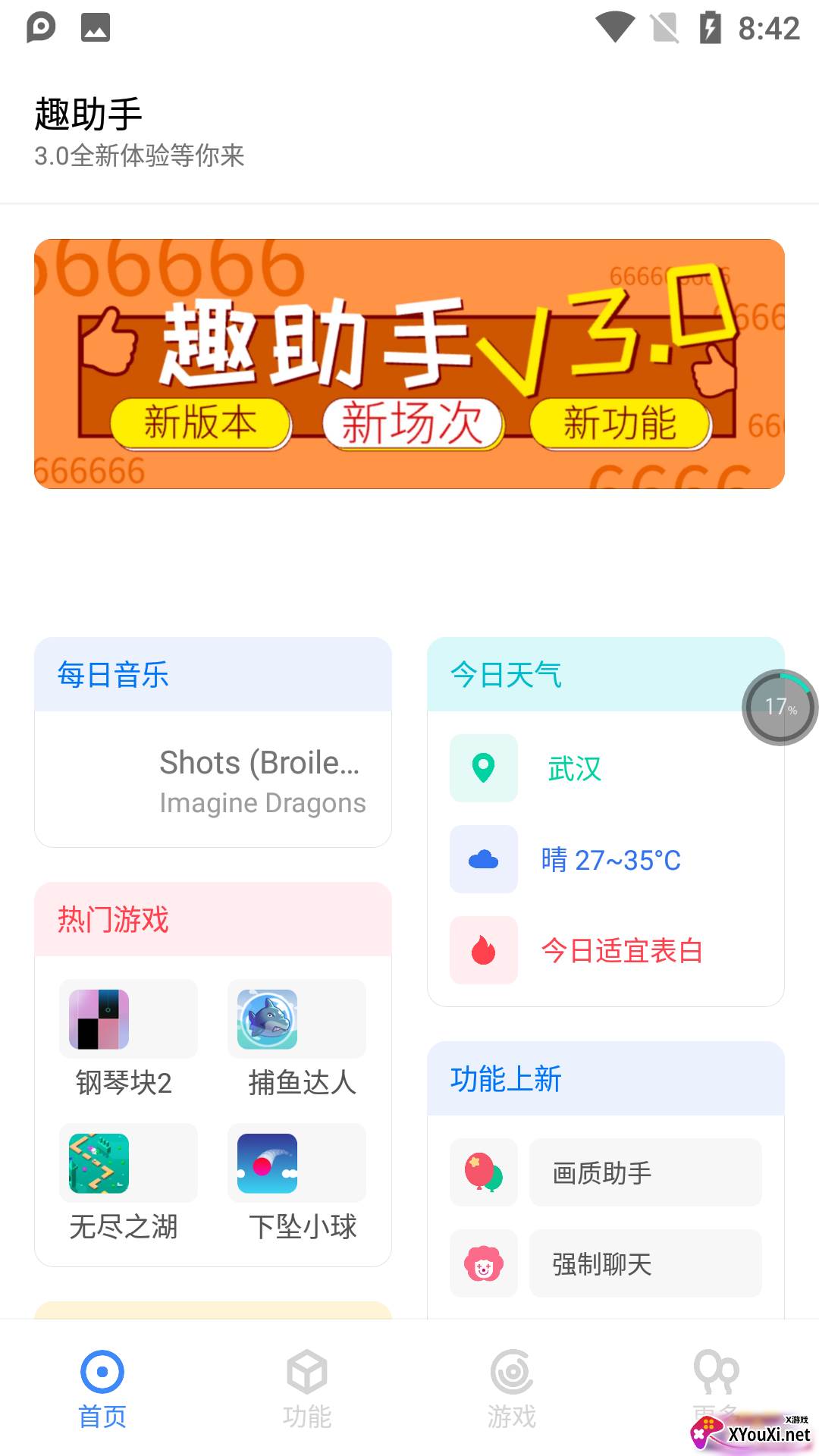819x1456 pixels.
Task: Open the 趣助手 V3.0 promo banner
Action: pos(409,363)
